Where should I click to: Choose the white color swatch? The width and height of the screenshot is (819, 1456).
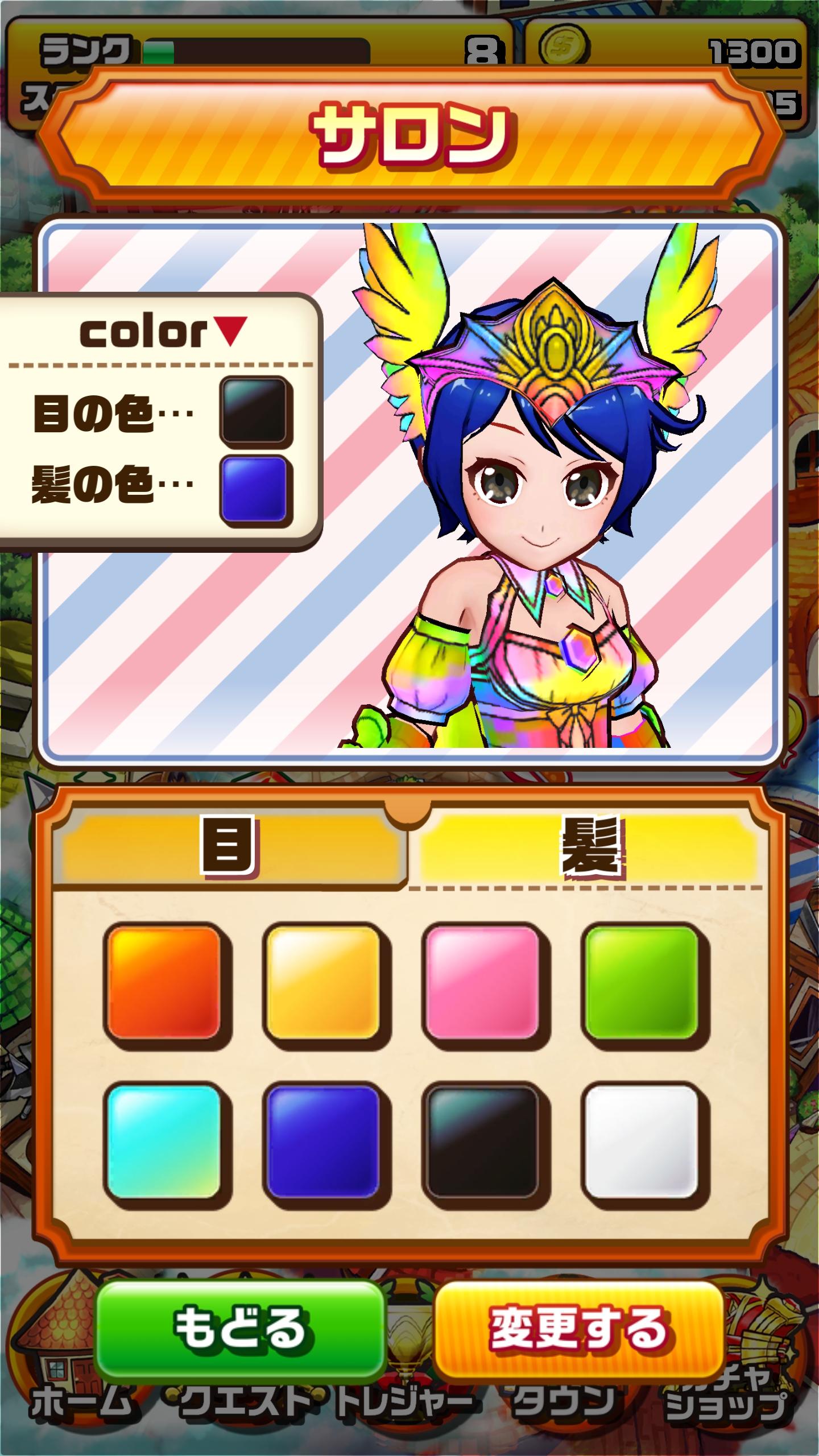click(643, 1141)
